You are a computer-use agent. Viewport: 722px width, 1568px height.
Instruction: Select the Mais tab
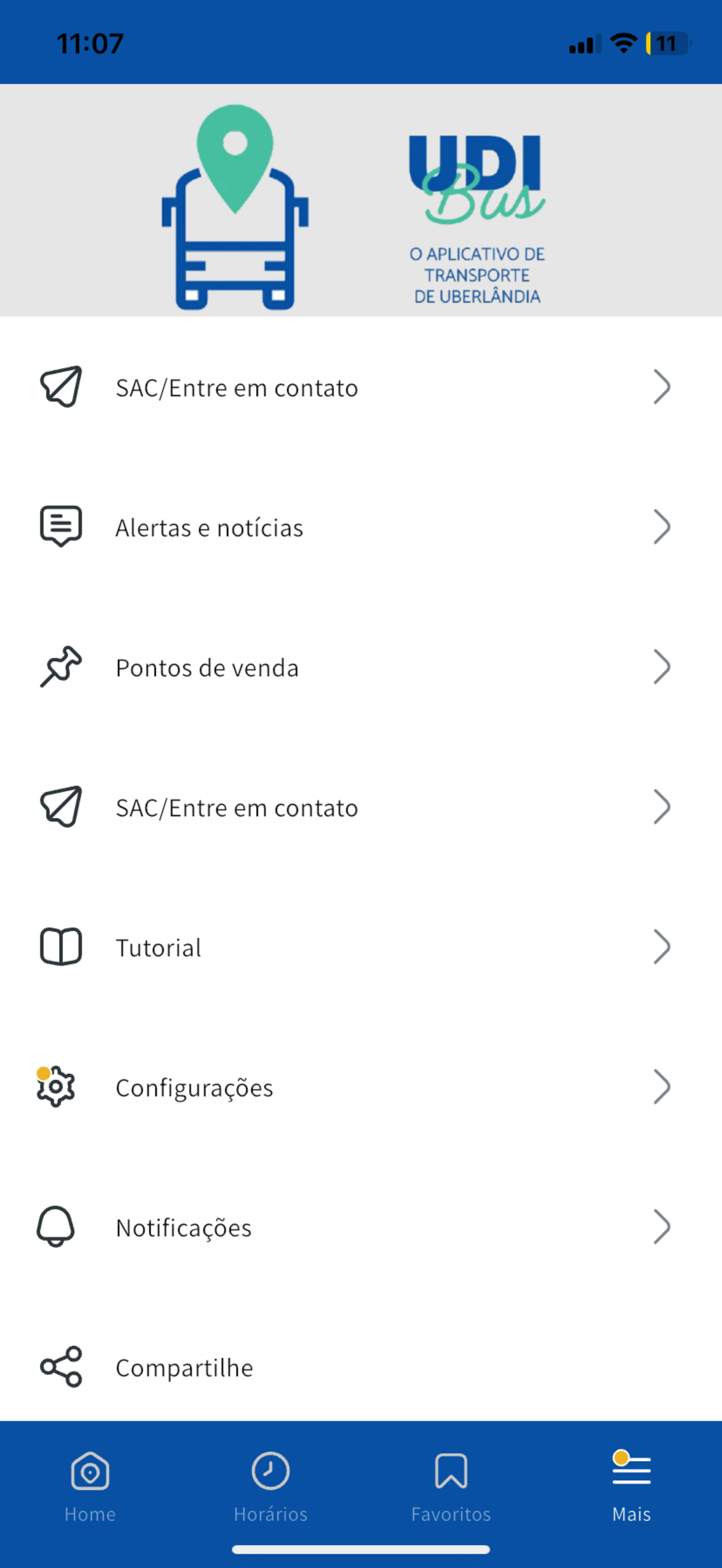(631, 1487)
